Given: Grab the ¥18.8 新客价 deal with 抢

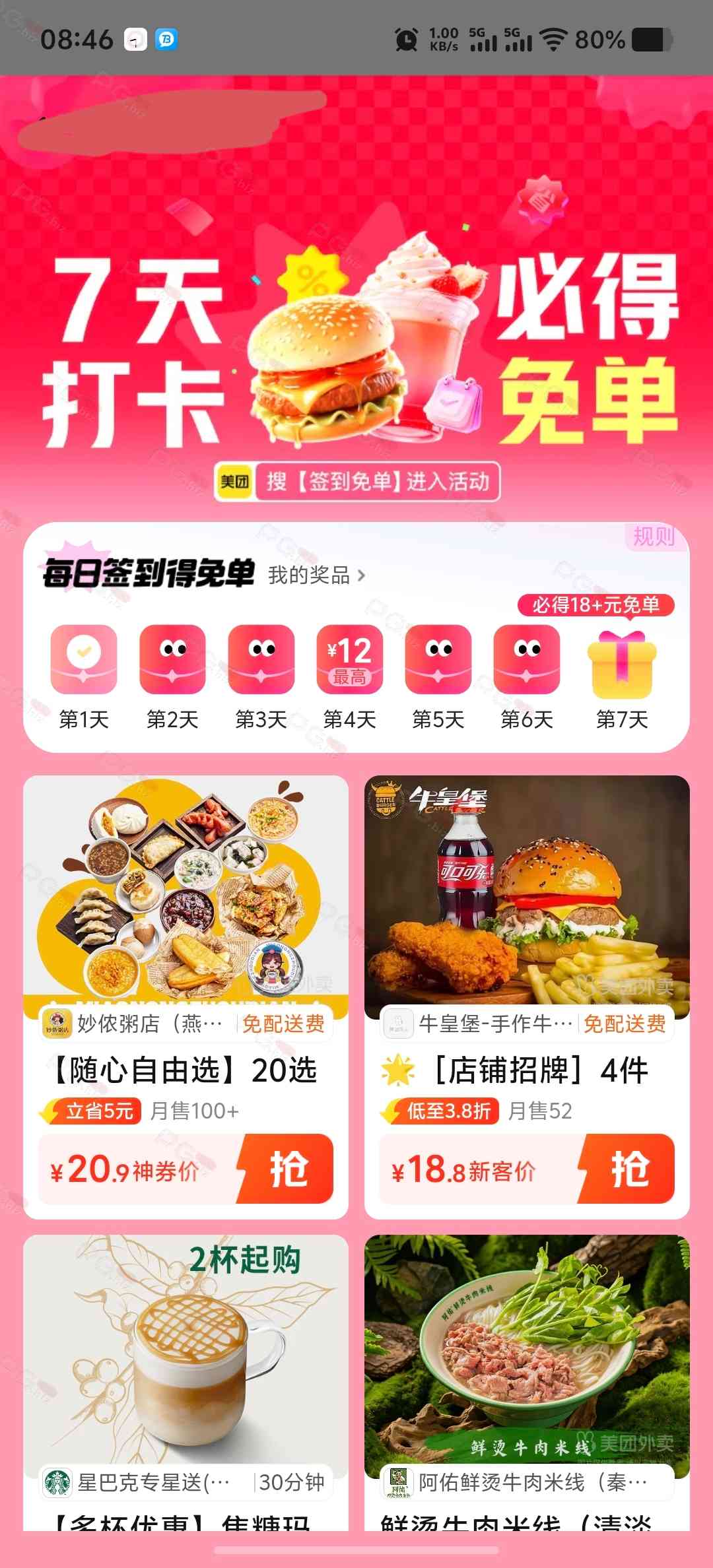Looking at the screenshot, I should pyautogui.click(x=629, y=1169).
